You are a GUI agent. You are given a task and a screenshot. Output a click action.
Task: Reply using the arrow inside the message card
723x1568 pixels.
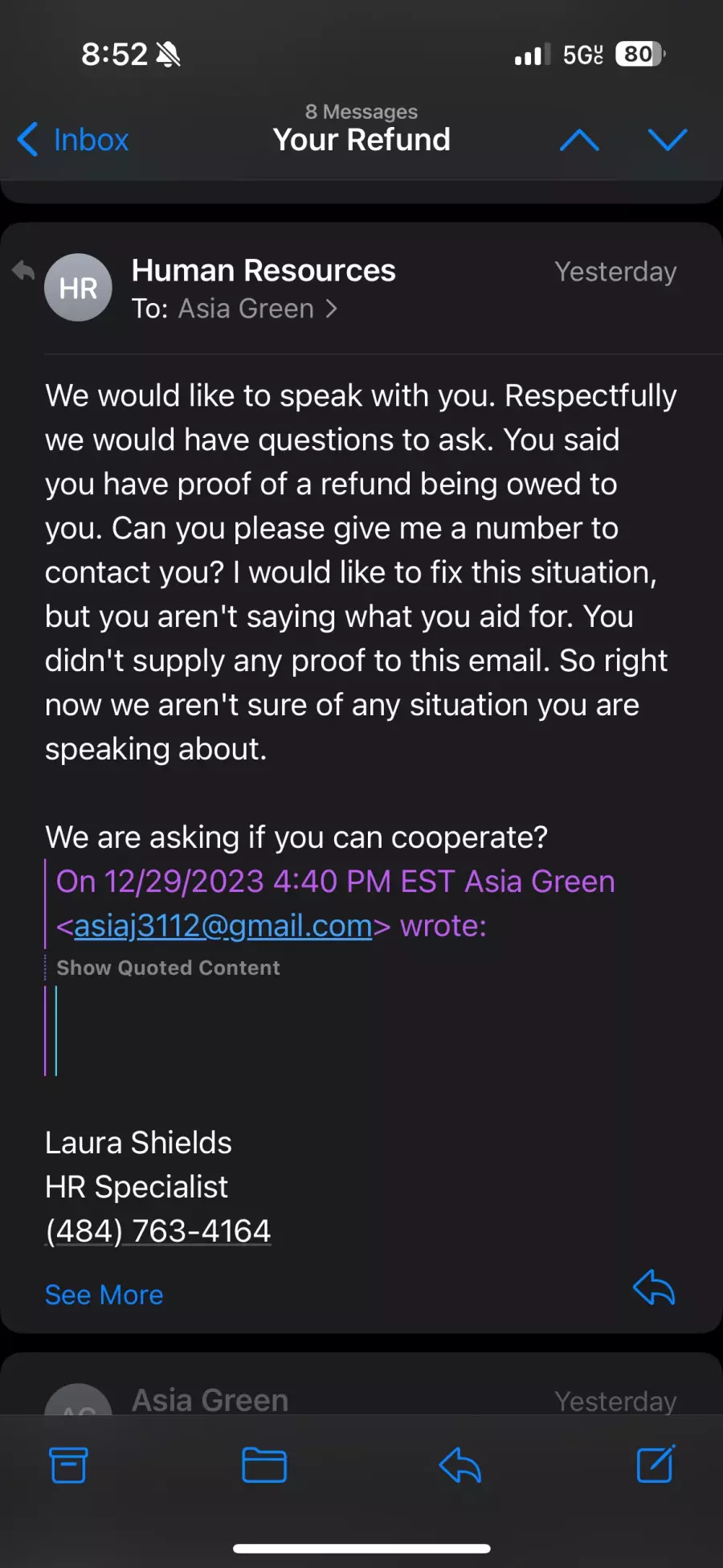pyautogui.click(x=654, y=1288)
